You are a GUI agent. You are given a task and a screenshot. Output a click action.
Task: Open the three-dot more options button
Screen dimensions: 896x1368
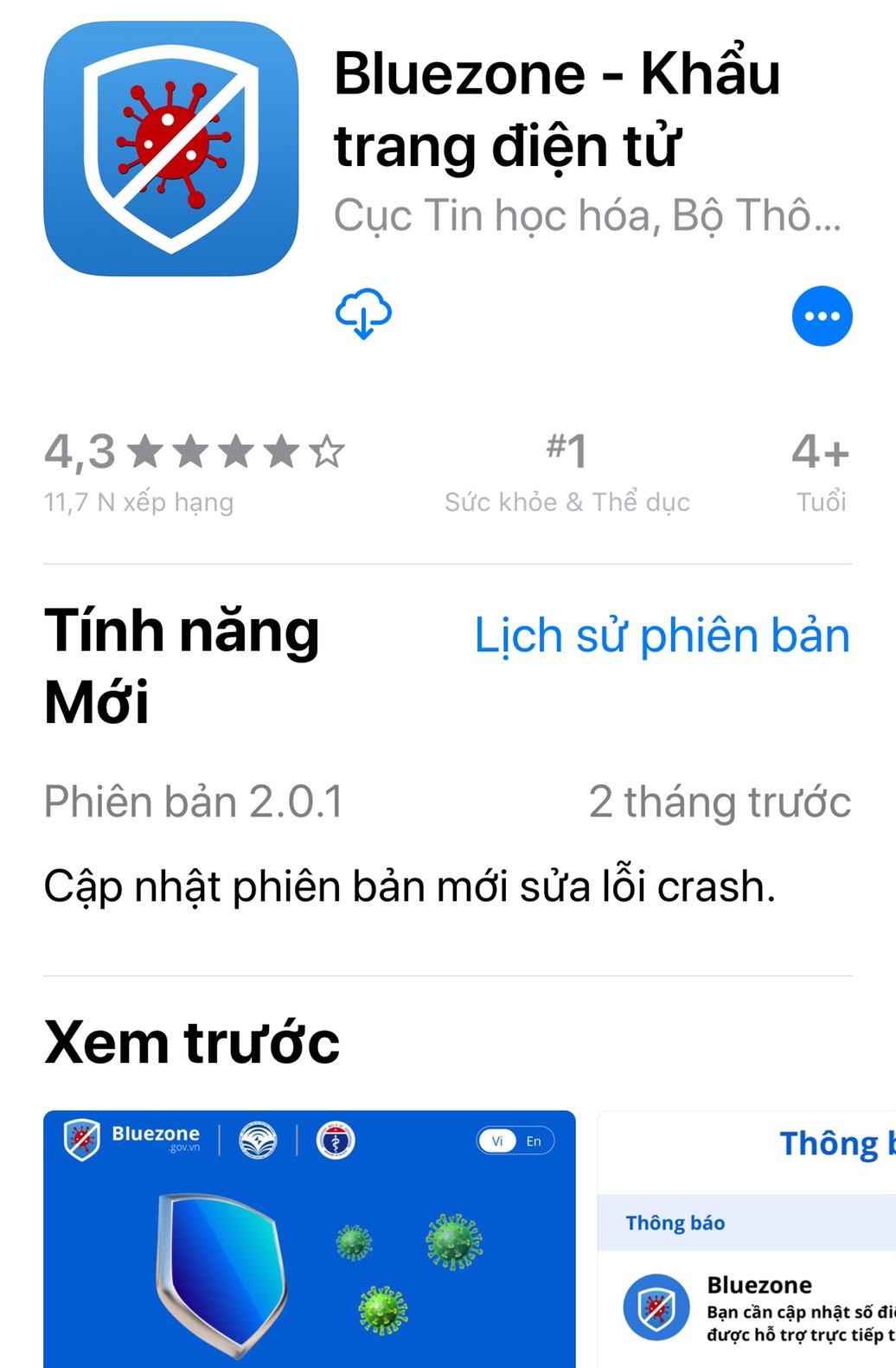[x=822, y=316]
